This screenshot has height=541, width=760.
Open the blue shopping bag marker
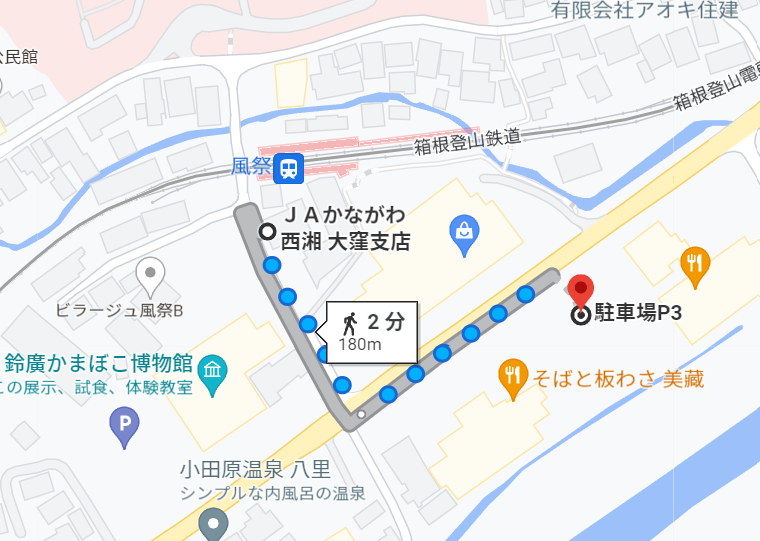tap(464, 231)
